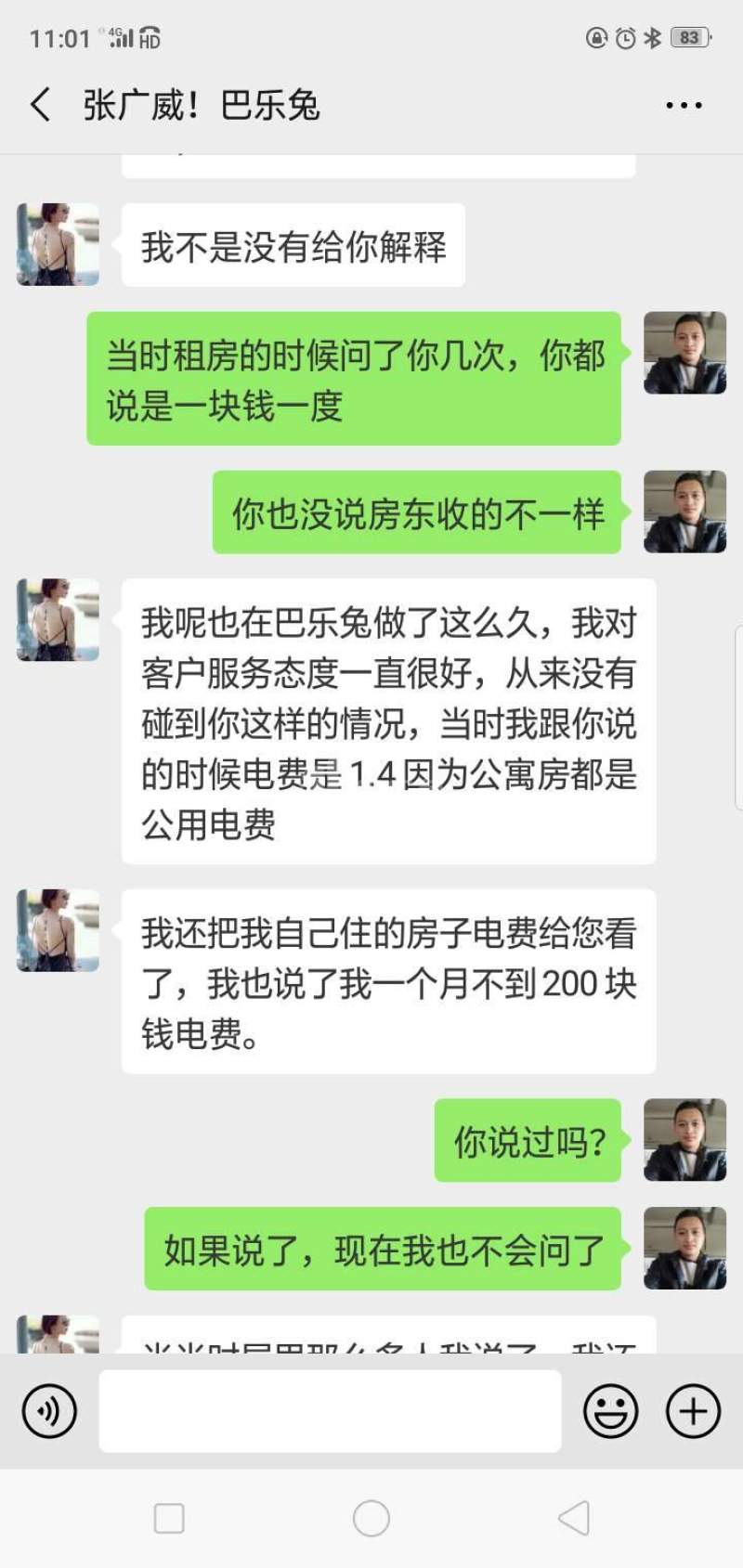Focus the message text field
This screenshot has width=743, height=1568.
pos(330,1411)
